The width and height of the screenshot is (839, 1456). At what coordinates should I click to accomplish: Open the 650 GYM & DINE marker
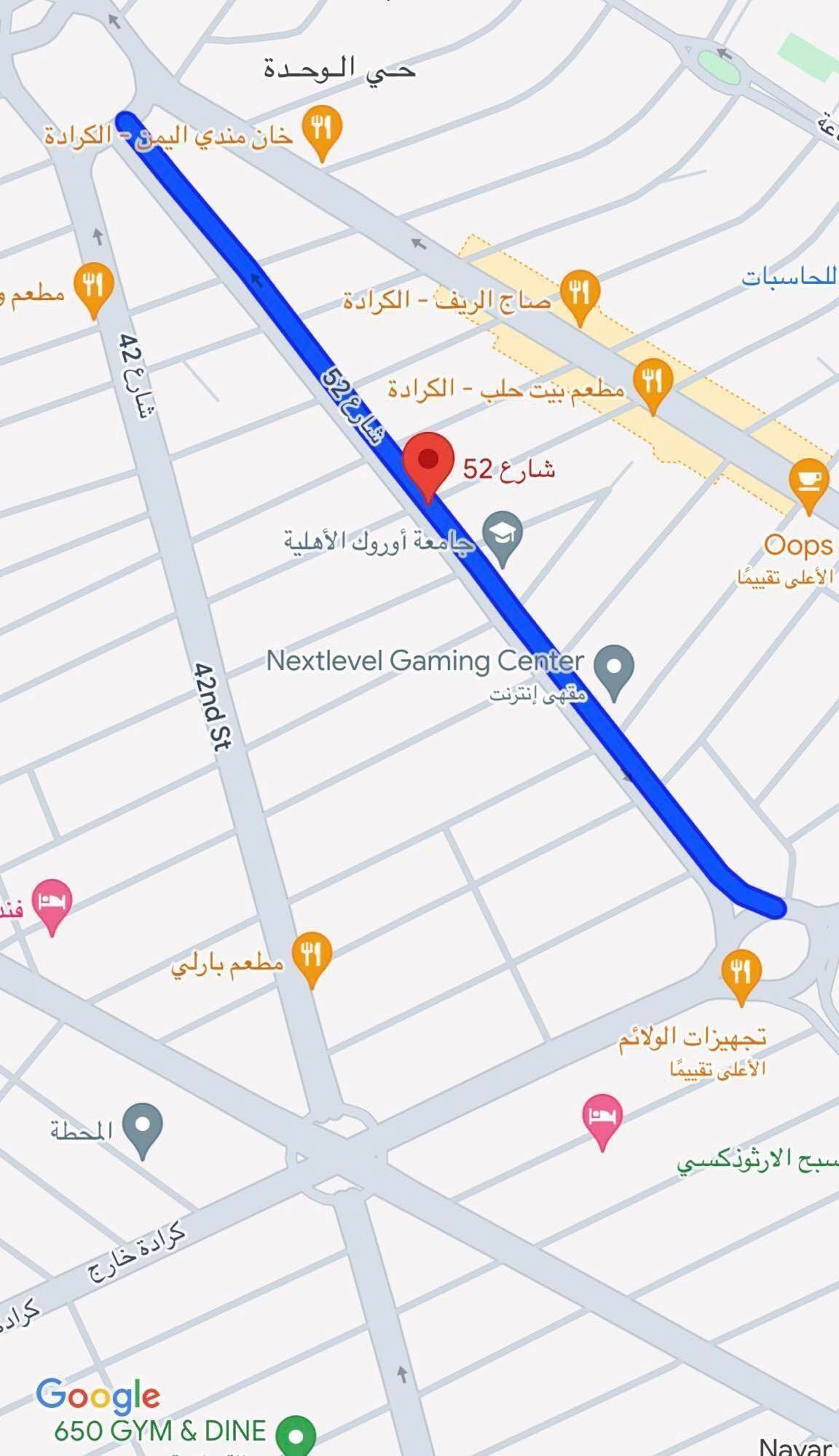(296, 1435)
